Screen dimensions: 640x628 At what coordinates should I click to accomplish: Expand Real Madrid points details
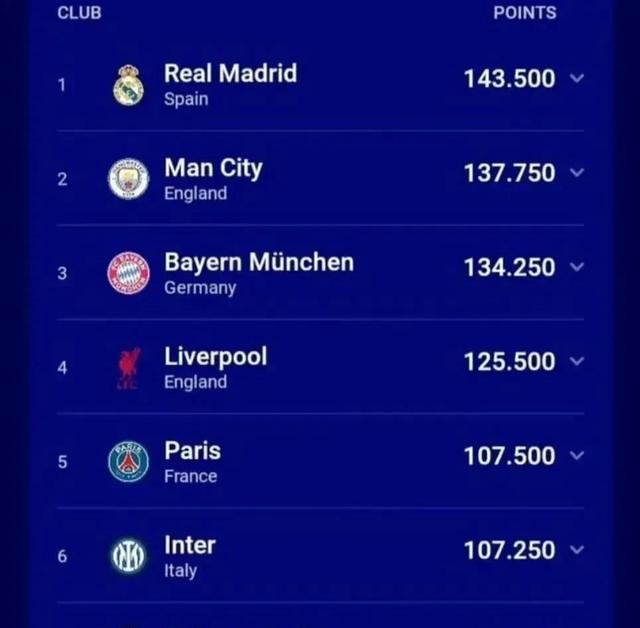point(576,79)
